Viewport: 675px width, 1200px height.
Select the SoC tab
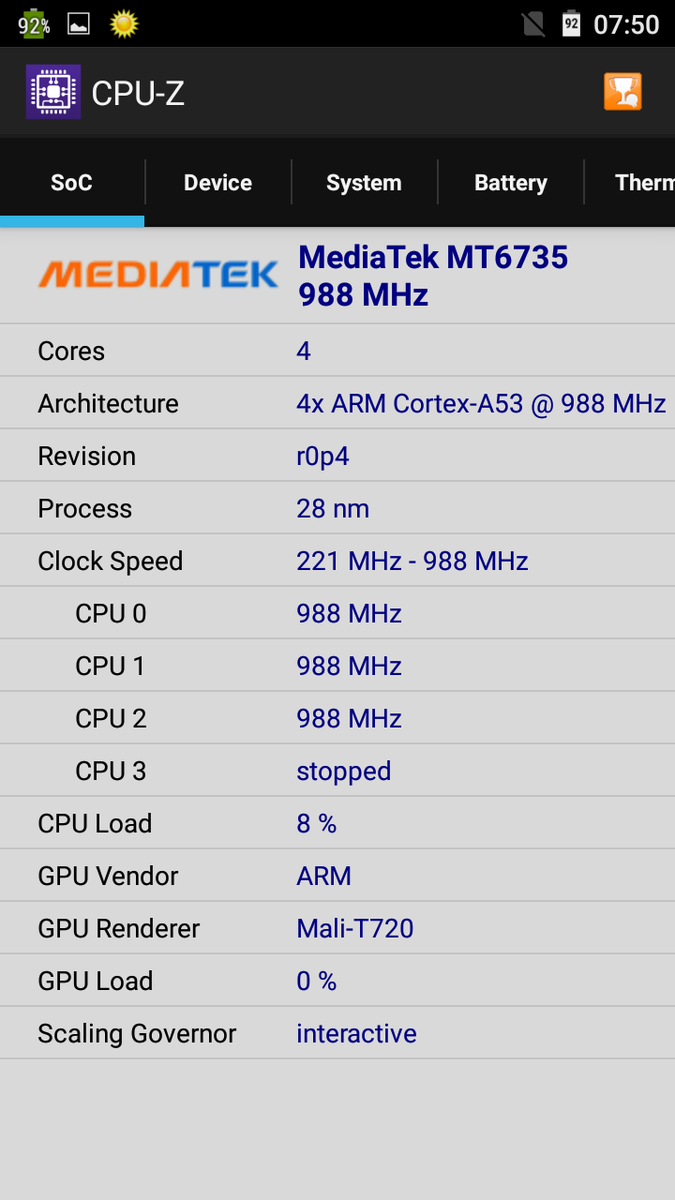pyautogui.click(x=72, y=183)
